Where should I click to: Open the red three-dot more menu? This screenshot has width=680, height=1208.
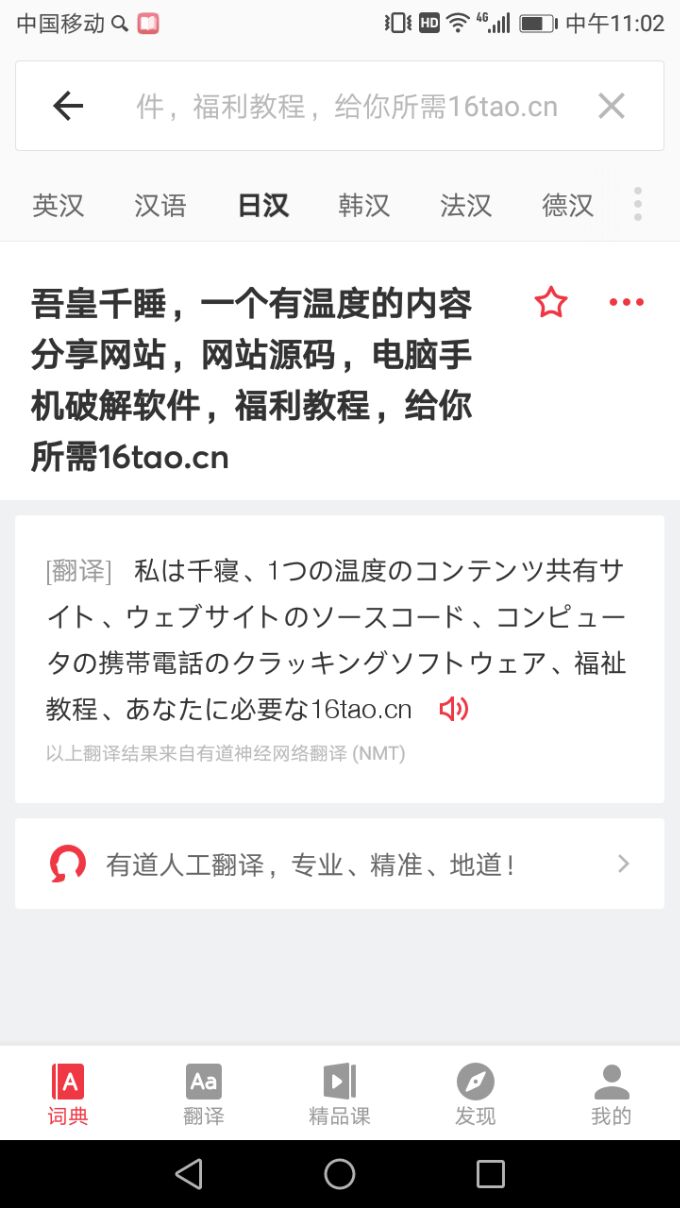tap(627, 302)
